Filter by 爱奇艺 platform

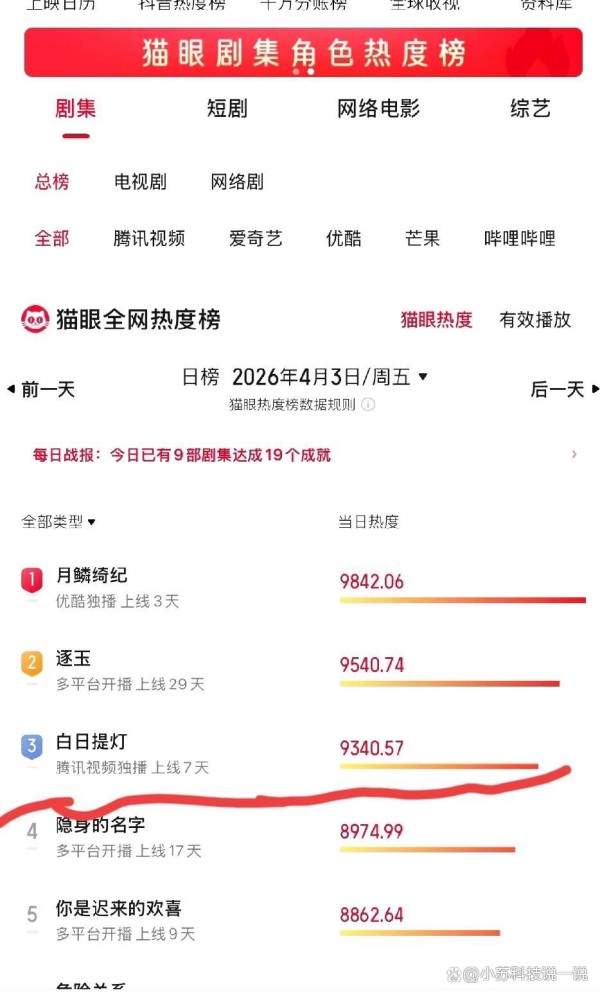(x=255, y=239)
